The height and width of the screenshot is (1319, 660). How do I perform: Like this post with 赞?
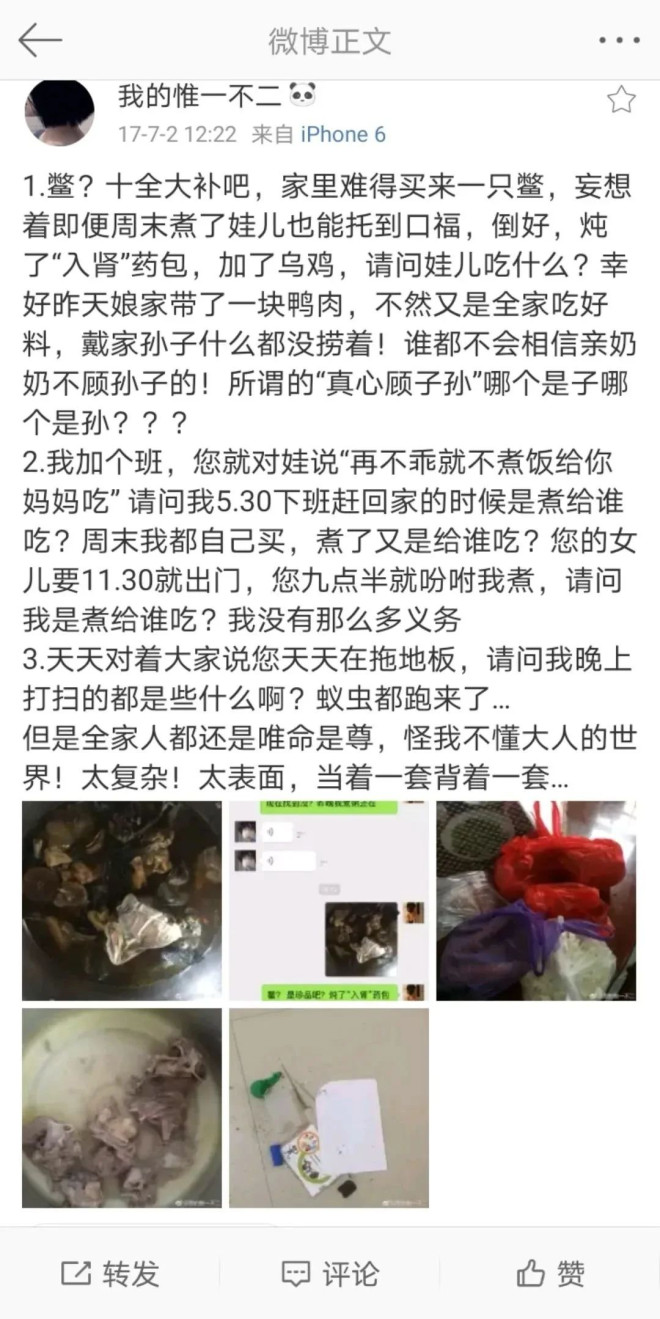tap(550, 1273)
